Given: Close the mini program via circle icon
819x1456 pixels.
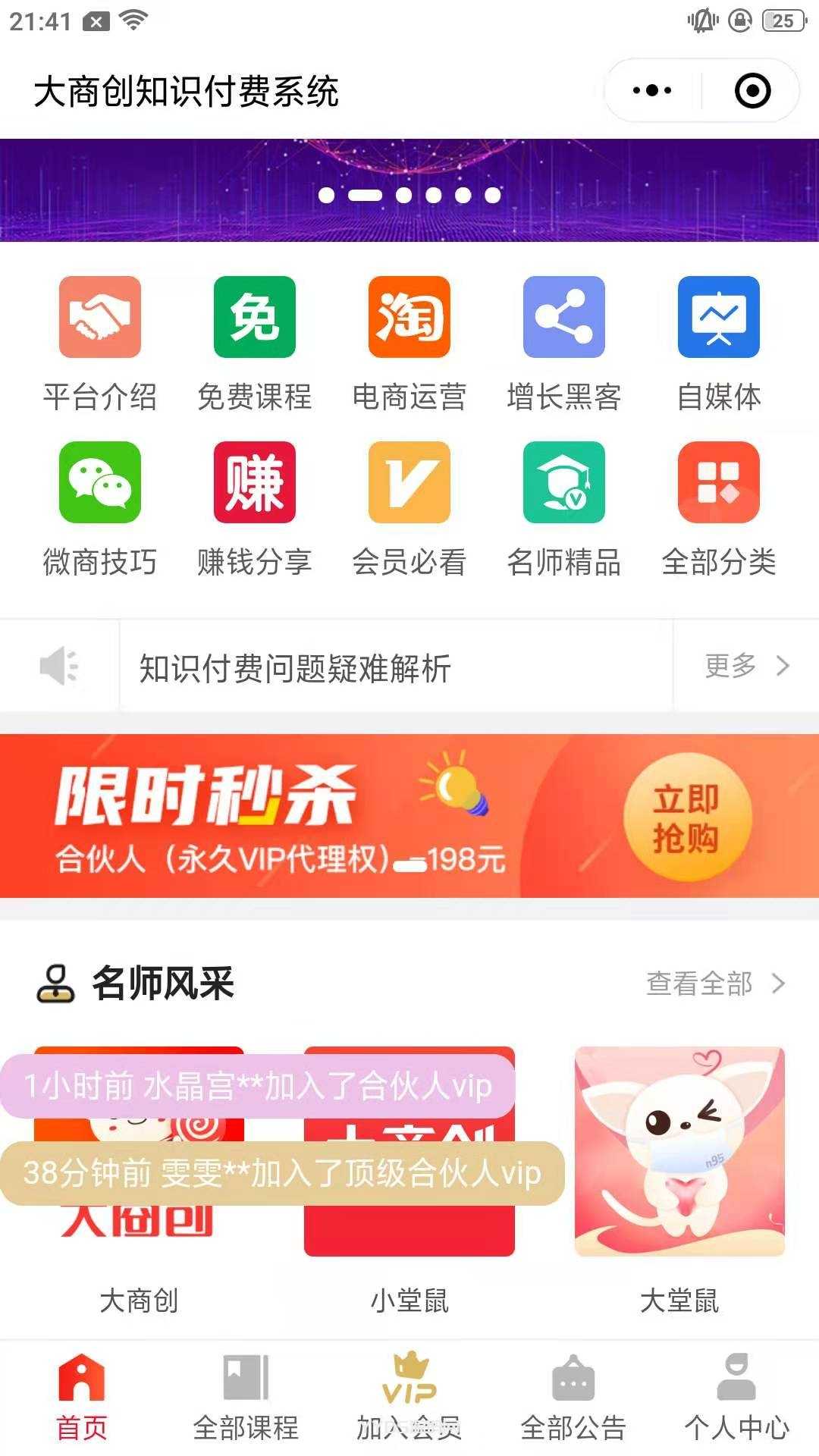Looking at the screenshot, I should [752, 91].
